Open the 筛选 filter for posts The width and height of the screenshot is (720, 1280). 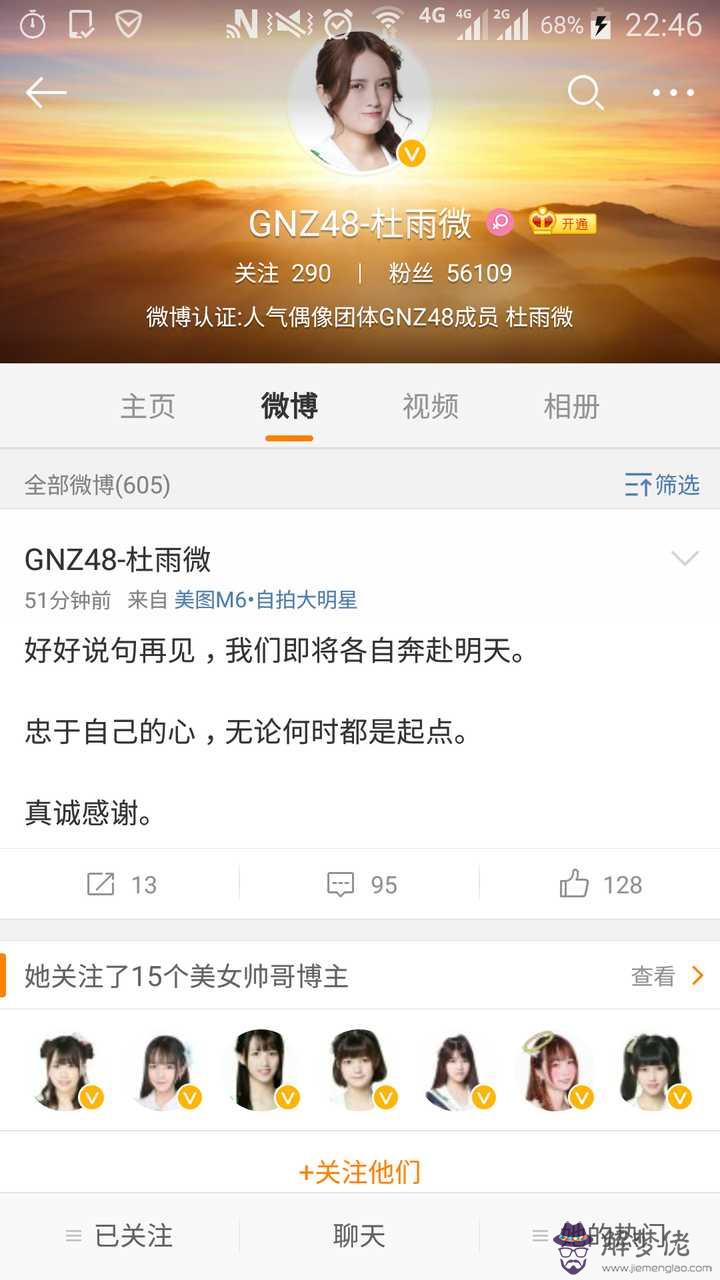tap(662, 485)
